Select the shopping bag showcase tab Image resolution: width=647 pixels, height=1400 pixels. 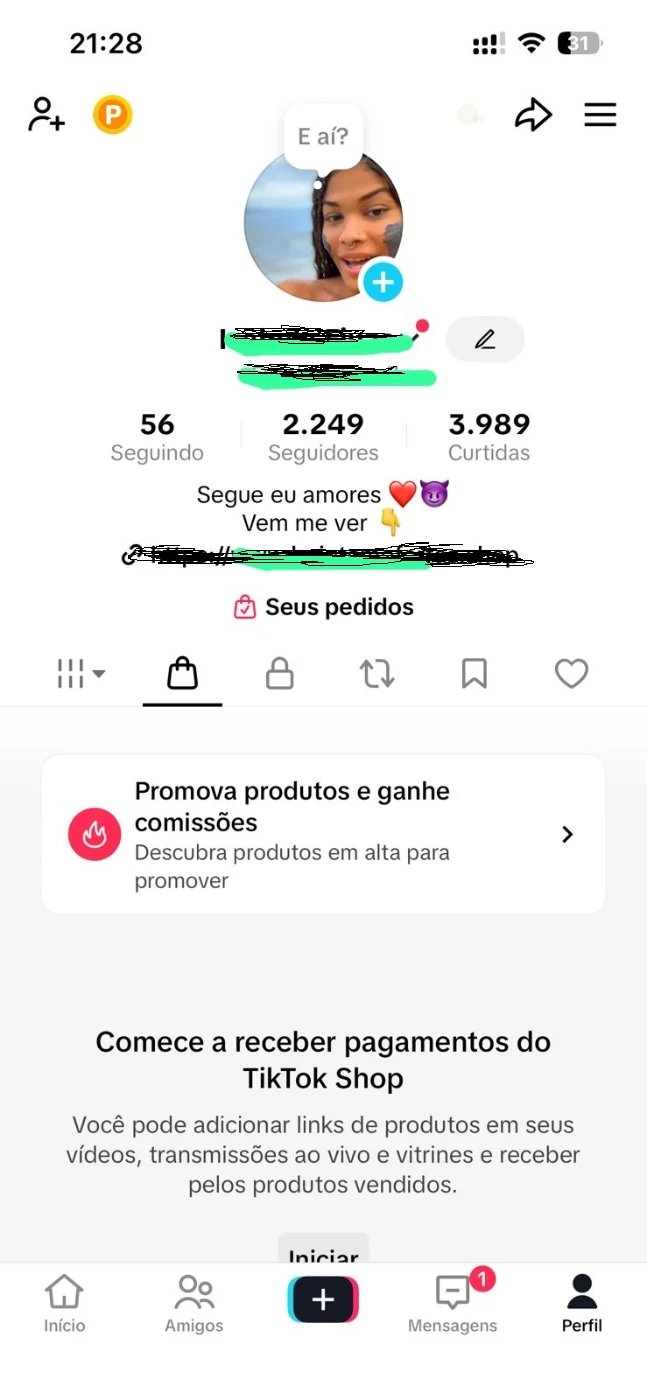point(182,674)
